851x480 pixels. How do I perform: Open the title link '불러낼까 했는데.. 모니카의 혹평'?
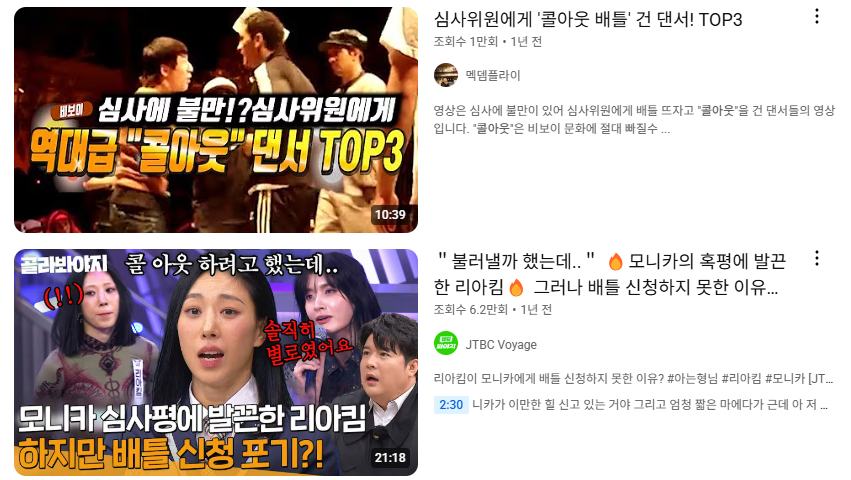coord(610,274)
